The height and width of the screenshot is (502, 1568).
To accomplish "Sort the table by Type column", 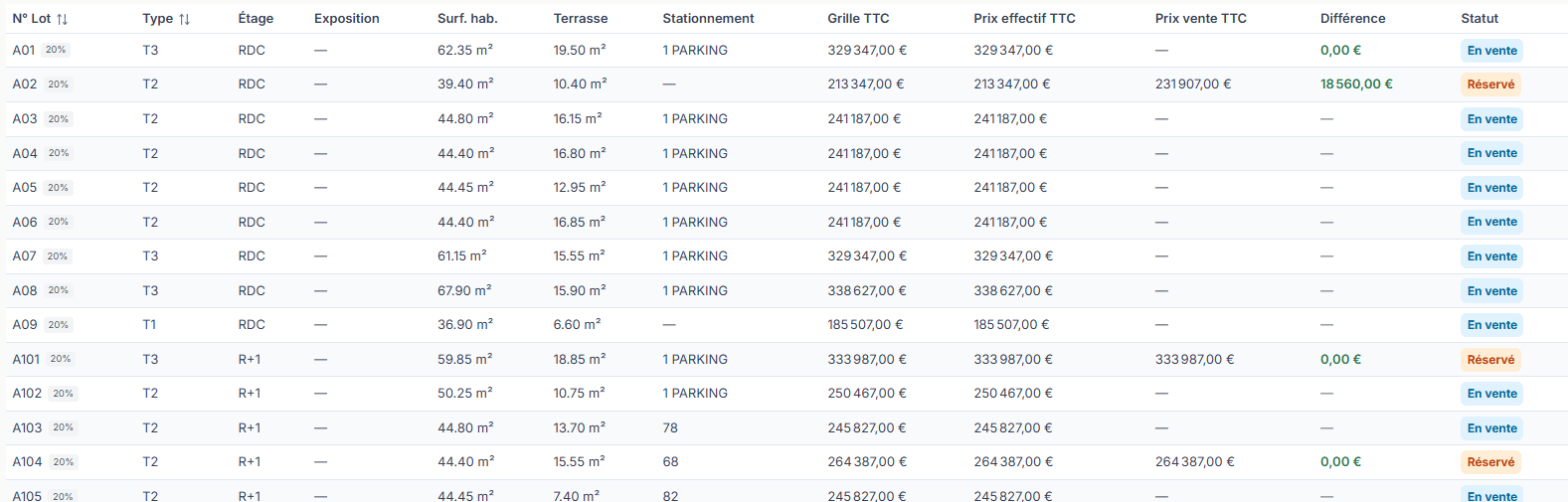I will point(166,19).
